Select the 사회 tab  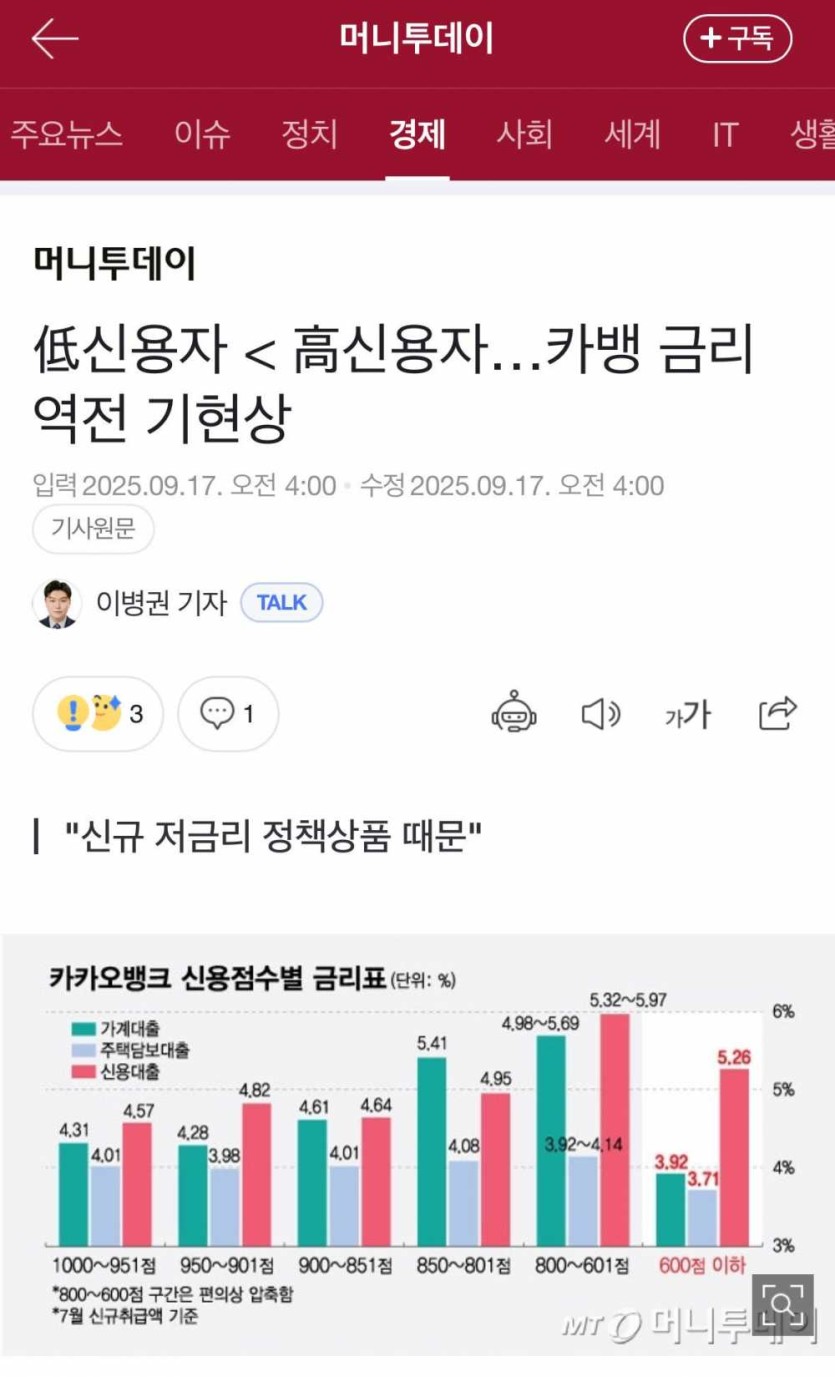pyautogui.click(x=524, y=134)
